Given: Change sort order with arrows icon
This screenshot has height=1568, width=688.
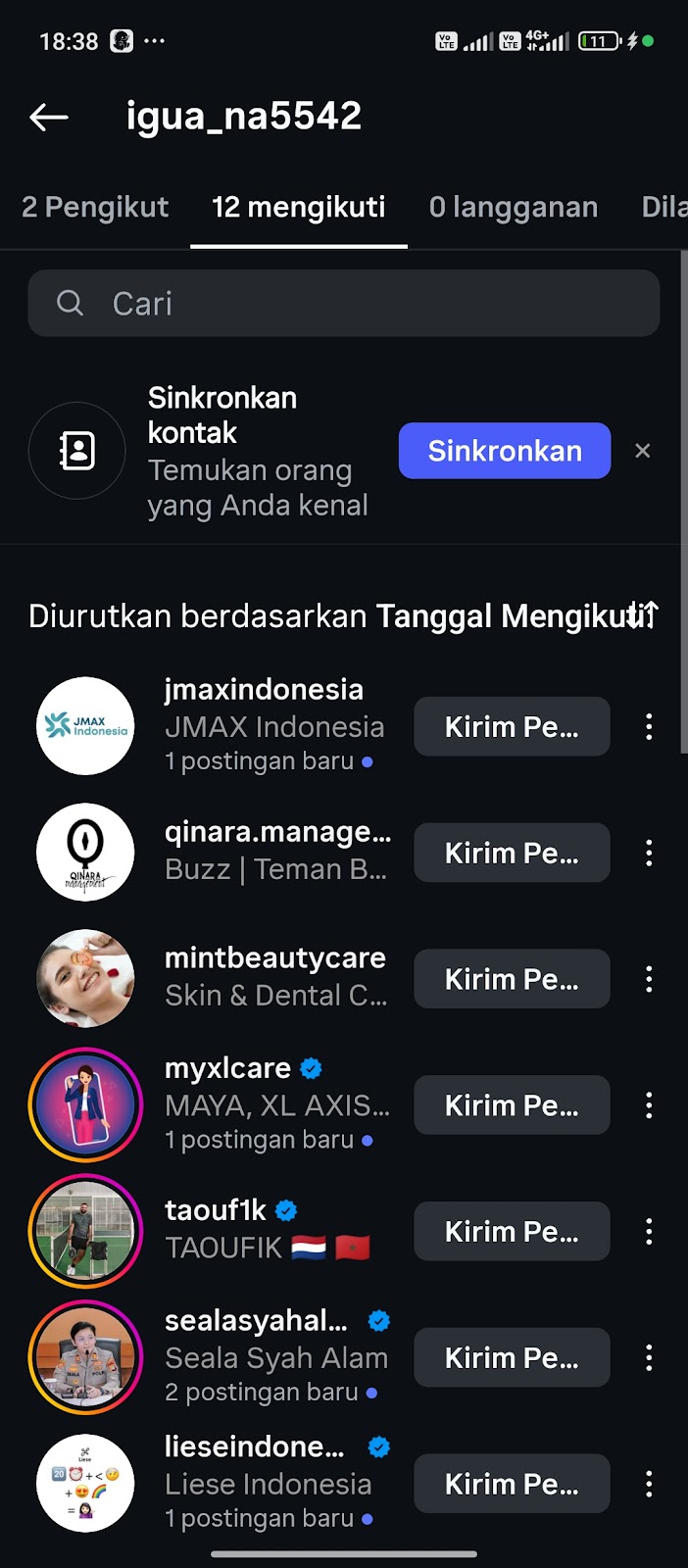Looking at the screenshot, I should 644,615.
